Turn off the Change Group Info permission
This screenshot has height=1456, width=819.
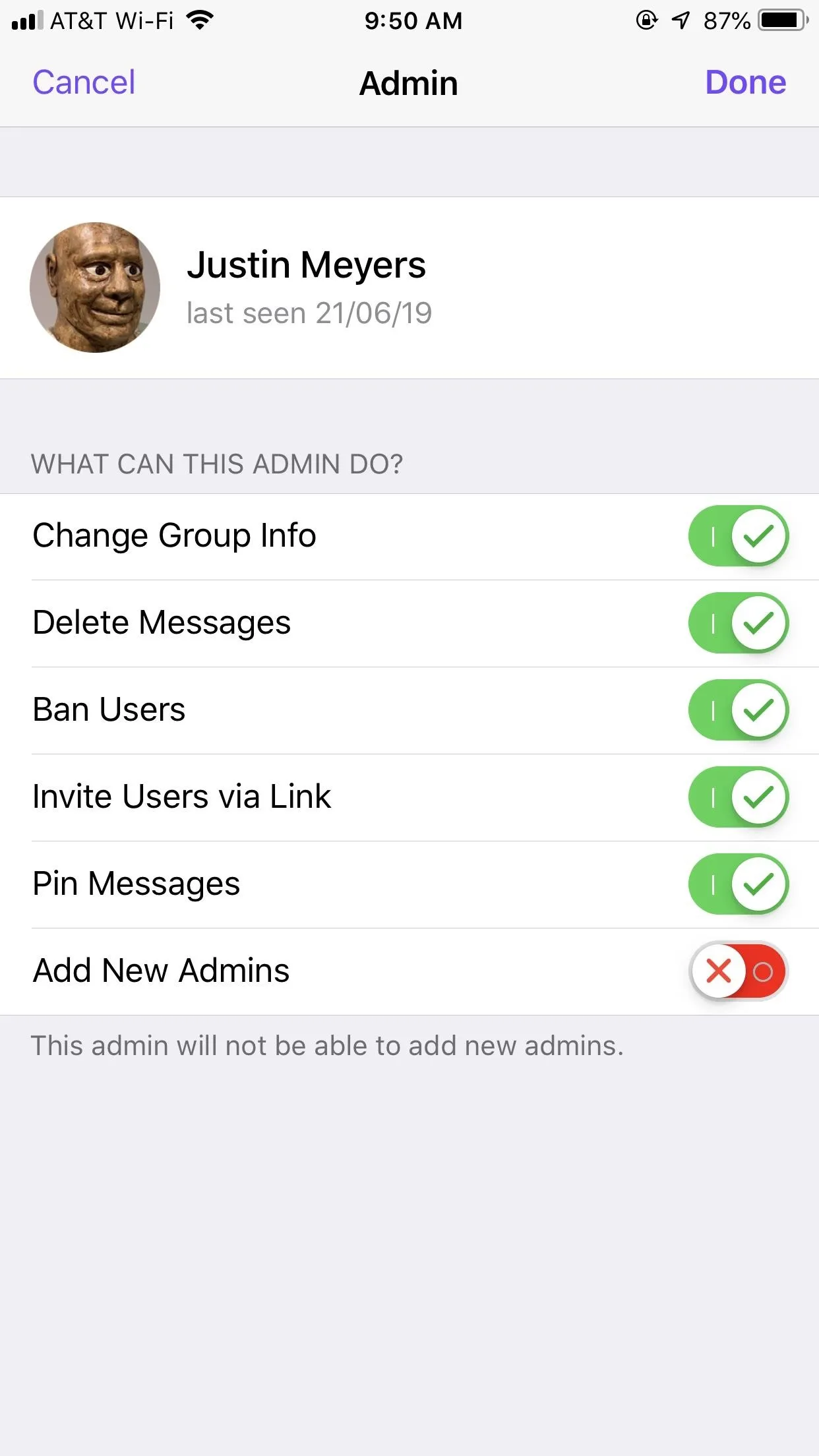[739, 536]
